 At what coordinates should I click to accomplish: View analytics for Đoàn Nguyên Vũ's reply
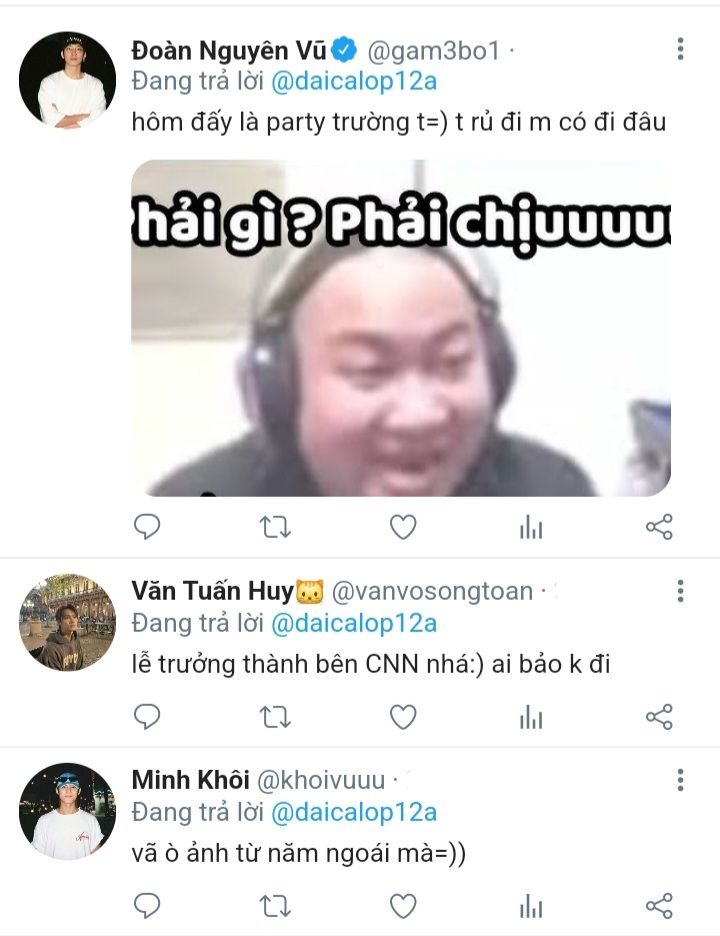[x=531, y=528]
